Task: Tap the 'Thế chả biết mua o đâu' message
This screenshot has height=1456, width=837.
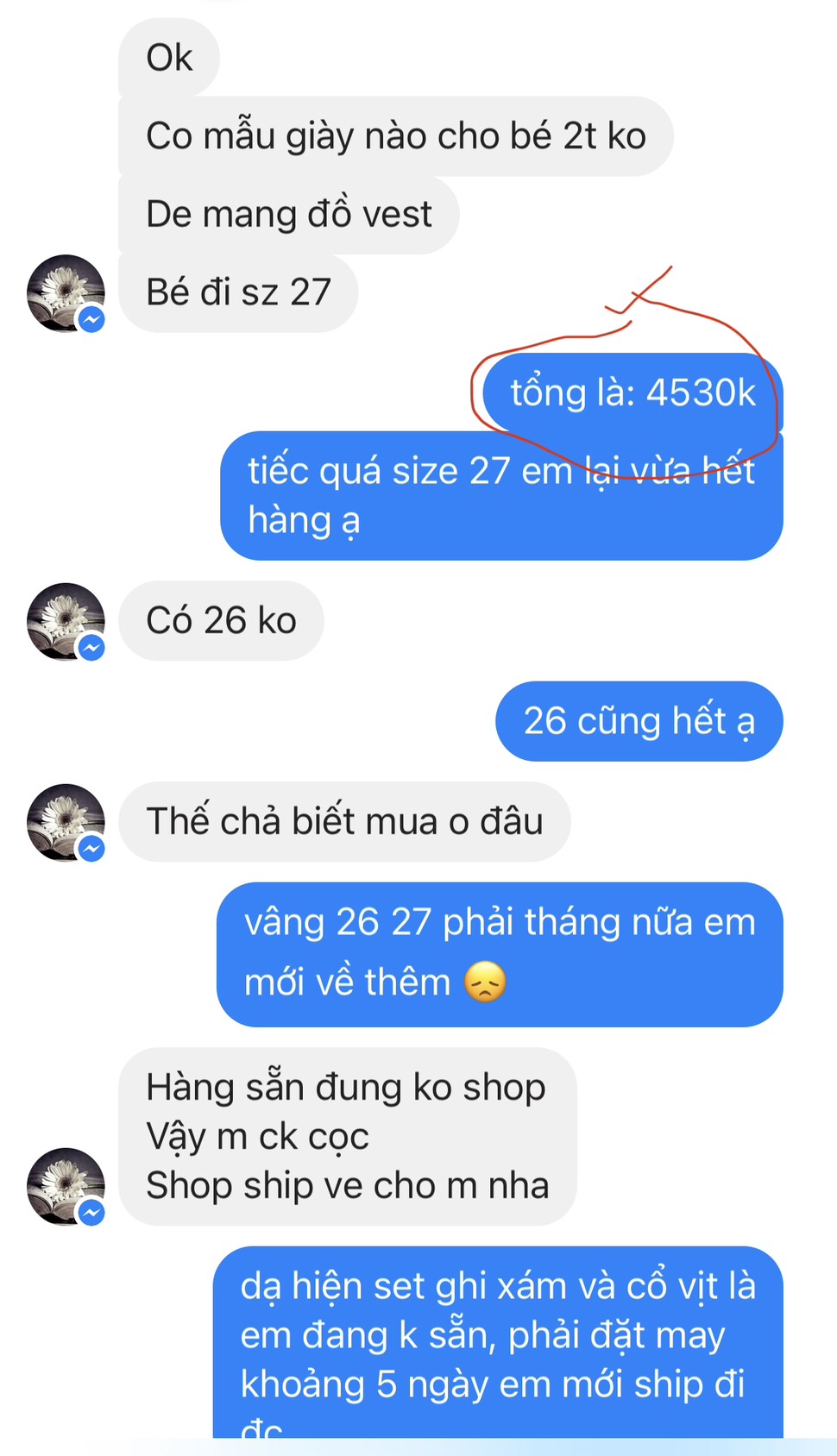Action: pos(345,821)
